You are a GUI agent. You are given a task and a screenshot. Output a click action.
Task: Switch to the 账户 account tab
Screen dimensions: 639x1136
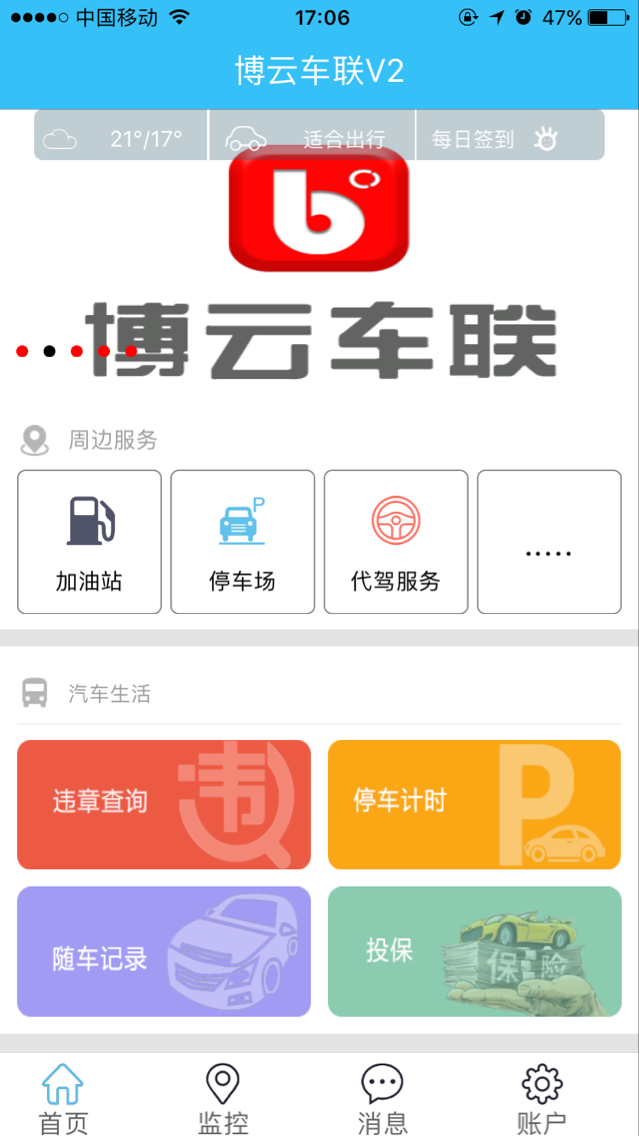click(x=542, y=1098)
